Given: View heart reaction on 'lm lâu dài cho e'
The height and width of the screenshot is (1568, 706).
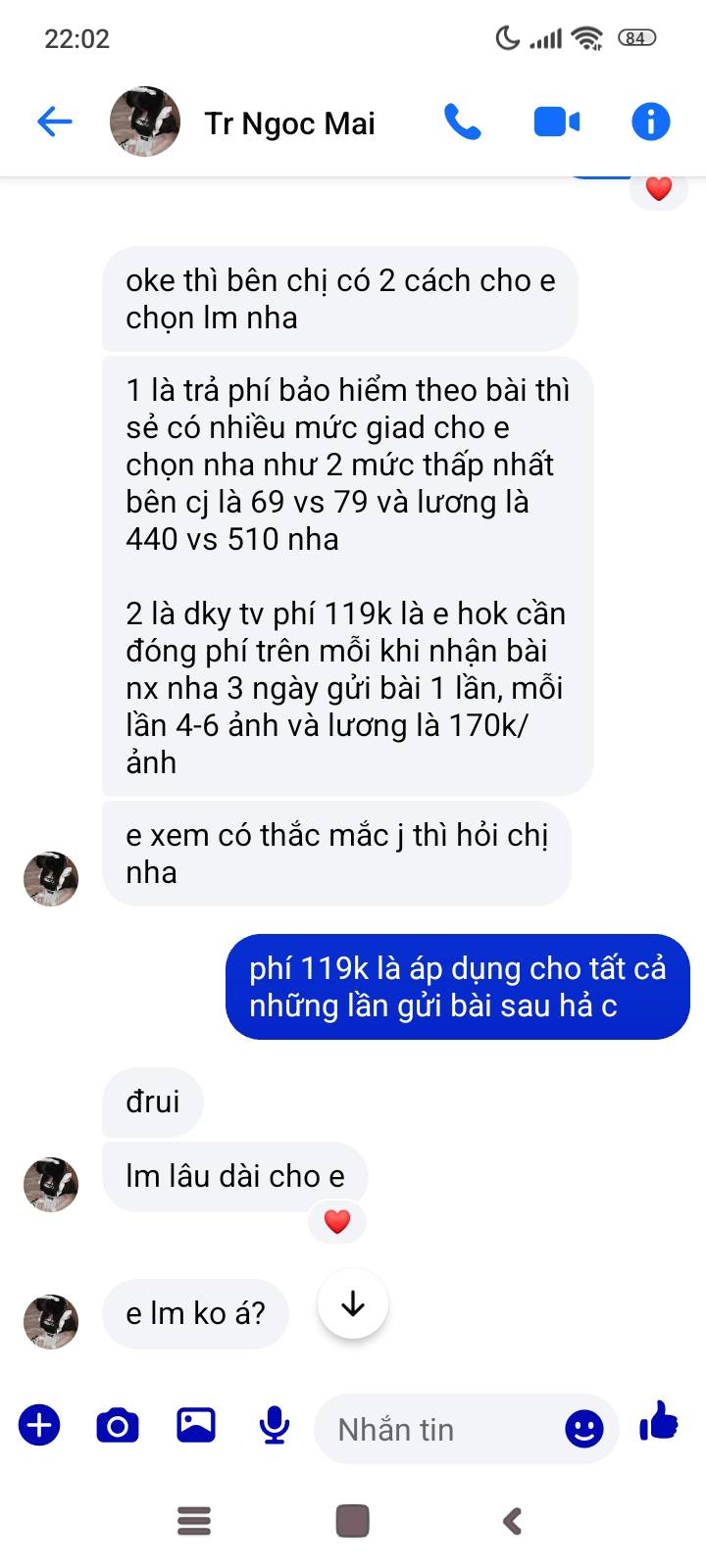Looking at the screenshot, I should click(337, 1222).
